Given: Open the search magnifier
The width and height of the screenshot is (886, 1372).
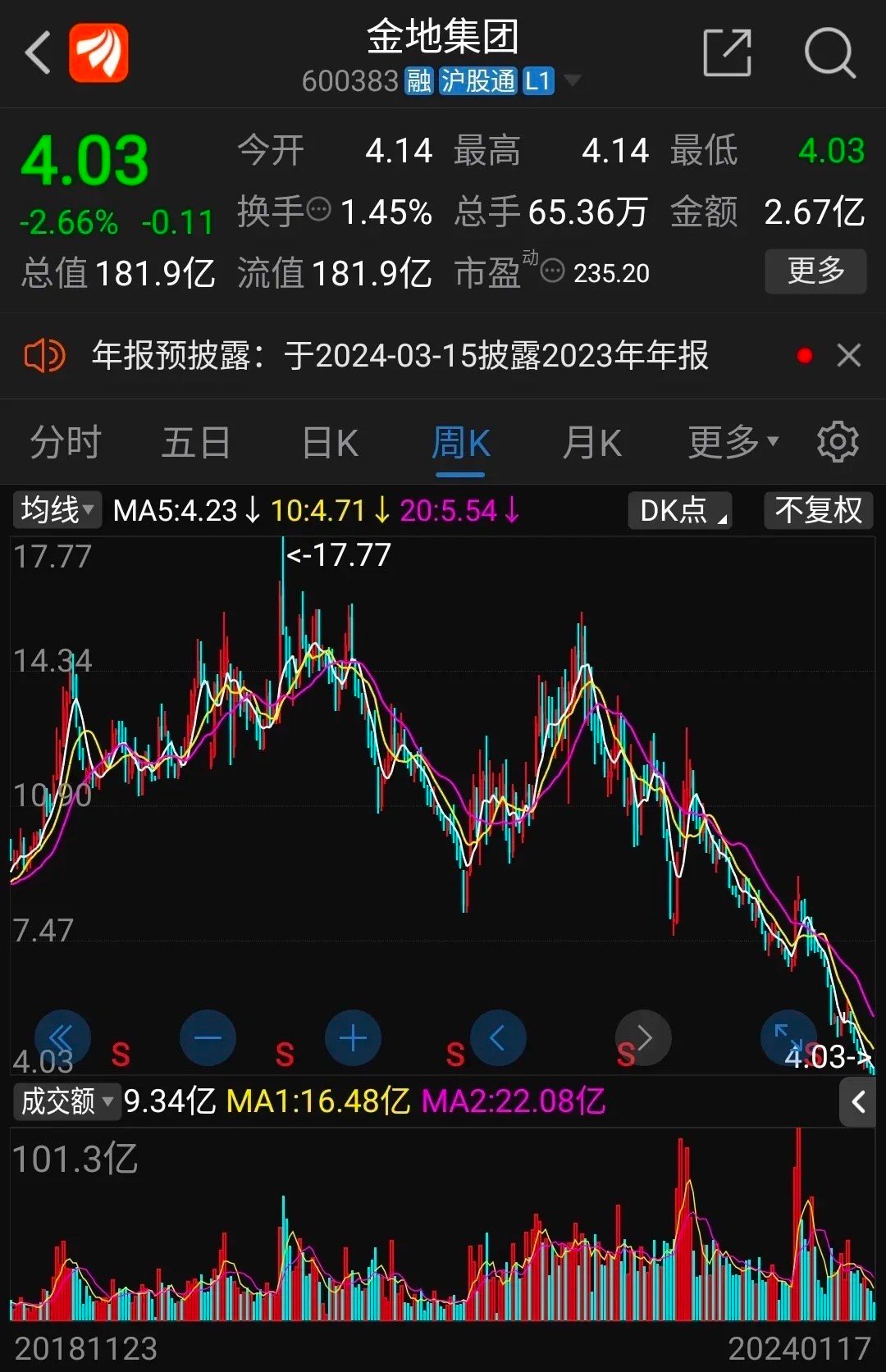Looking at the screenshot, I should 829,53.
